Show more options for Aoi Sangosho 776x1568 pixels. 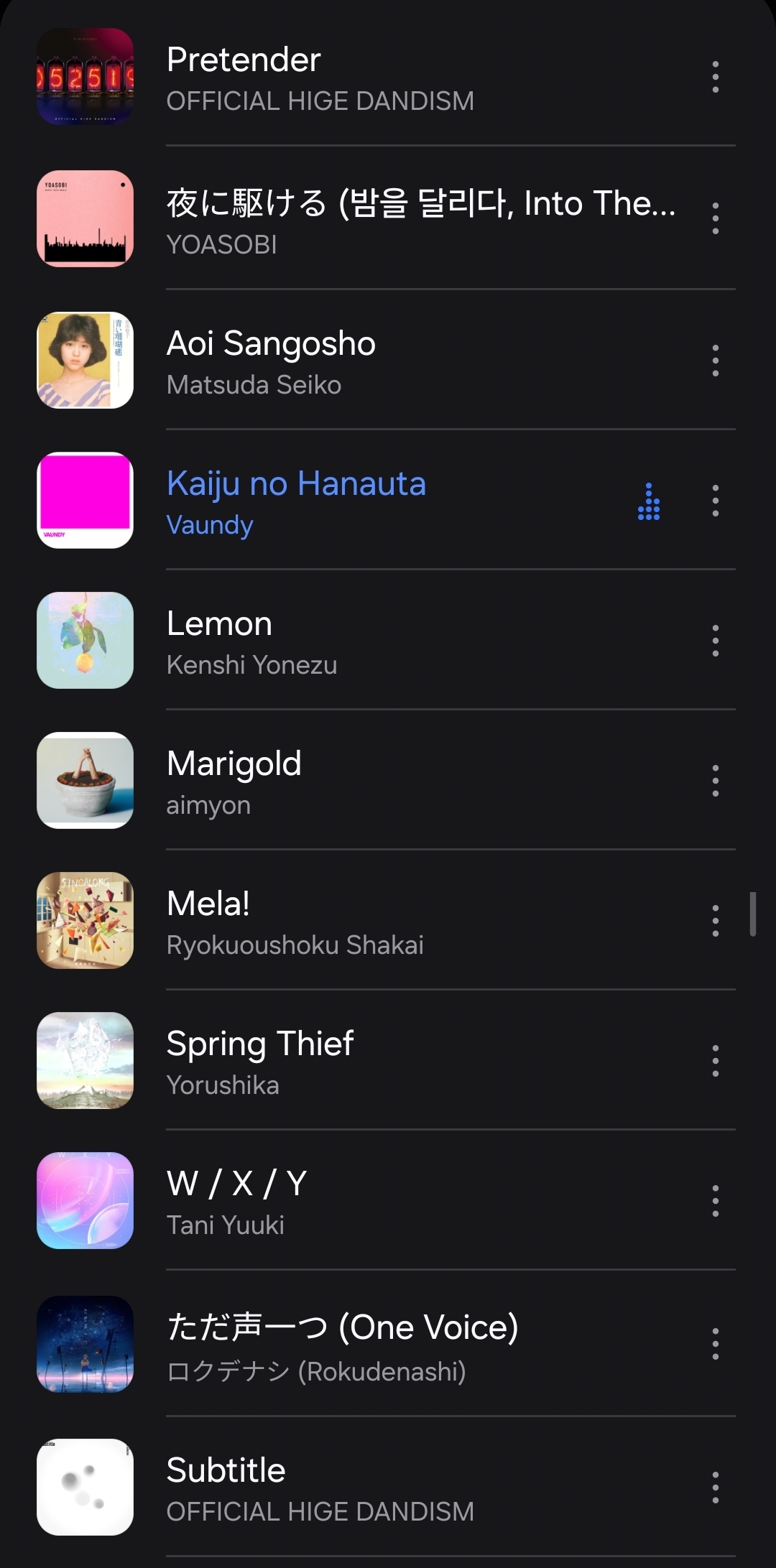click(715, 361)
